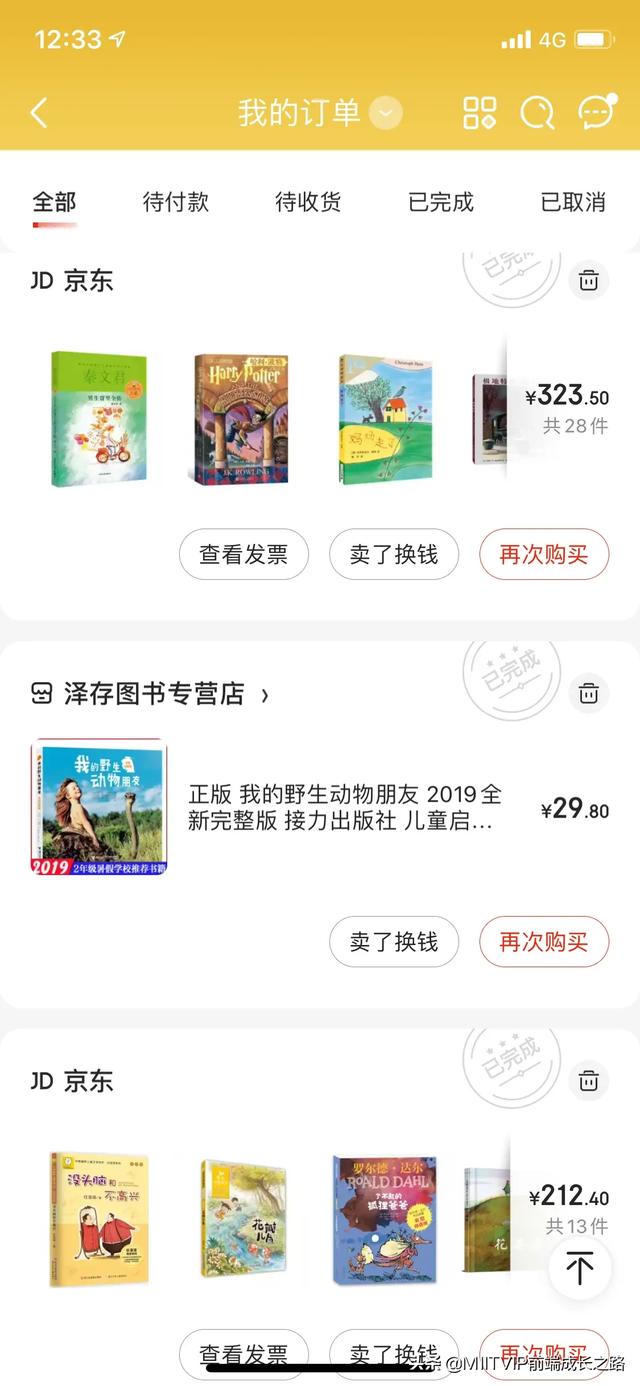Delete the ¥323.50 order using trash icon
This screenshot has height=1386, width=640.
click(589, 281)
